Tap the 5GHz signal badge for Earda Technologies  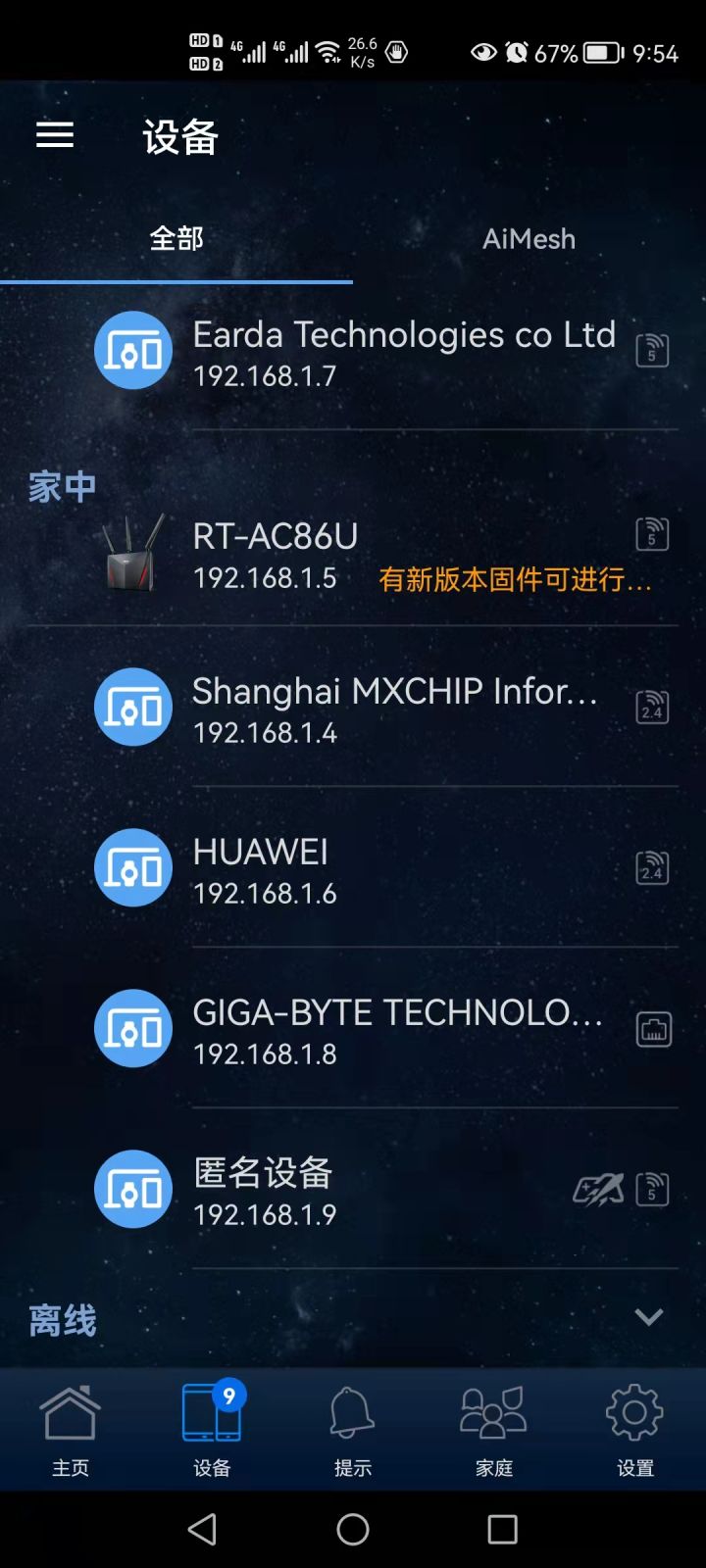pos(652,349)
